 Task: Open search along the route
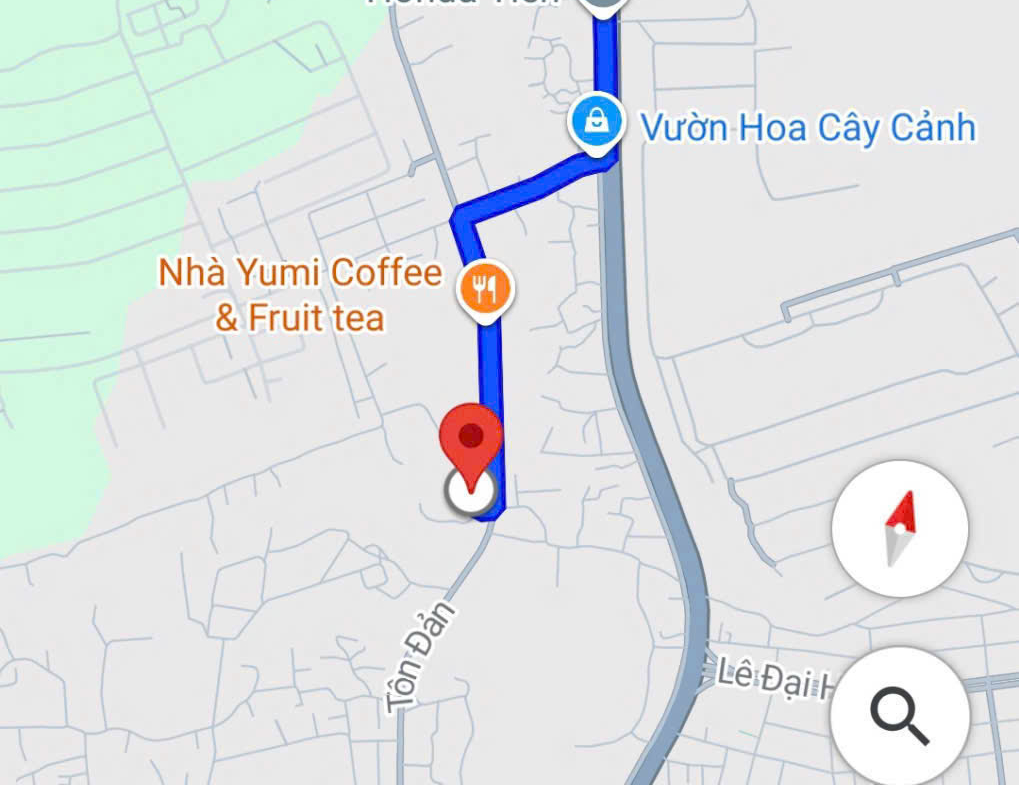point(899,715)
